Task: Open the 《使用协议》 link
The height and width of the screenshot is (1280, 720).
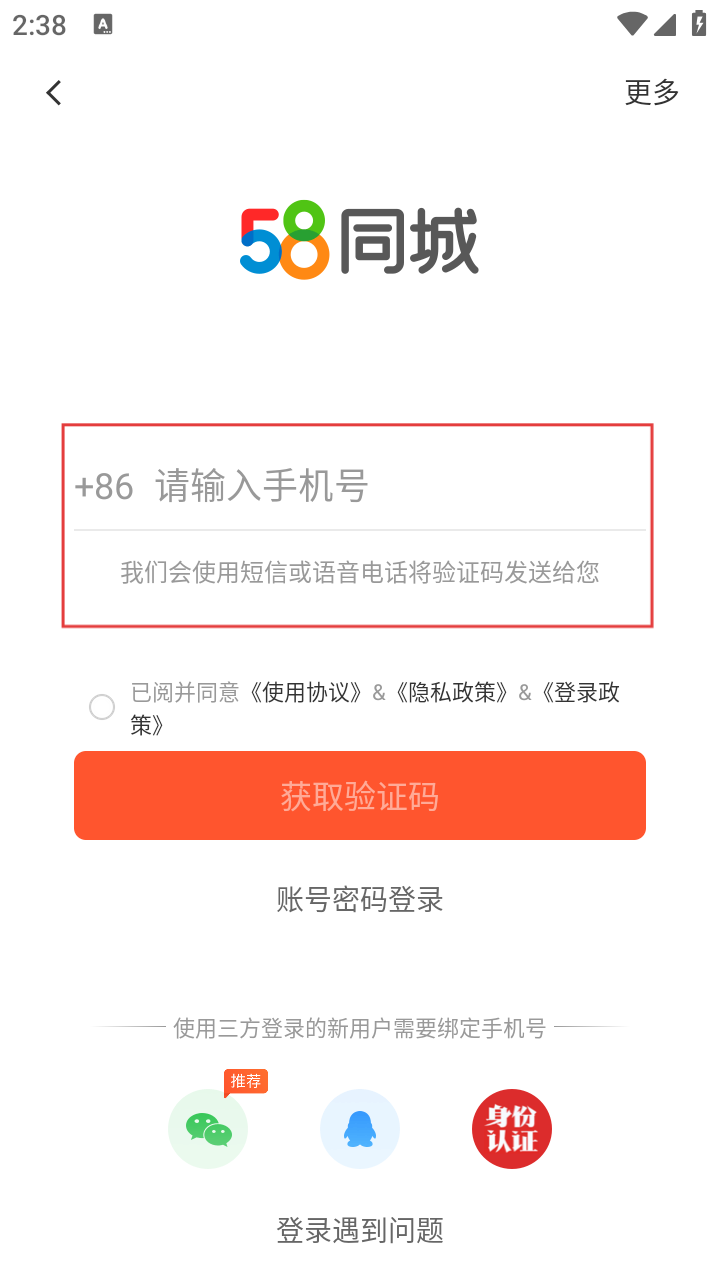Action: (305, 693)
